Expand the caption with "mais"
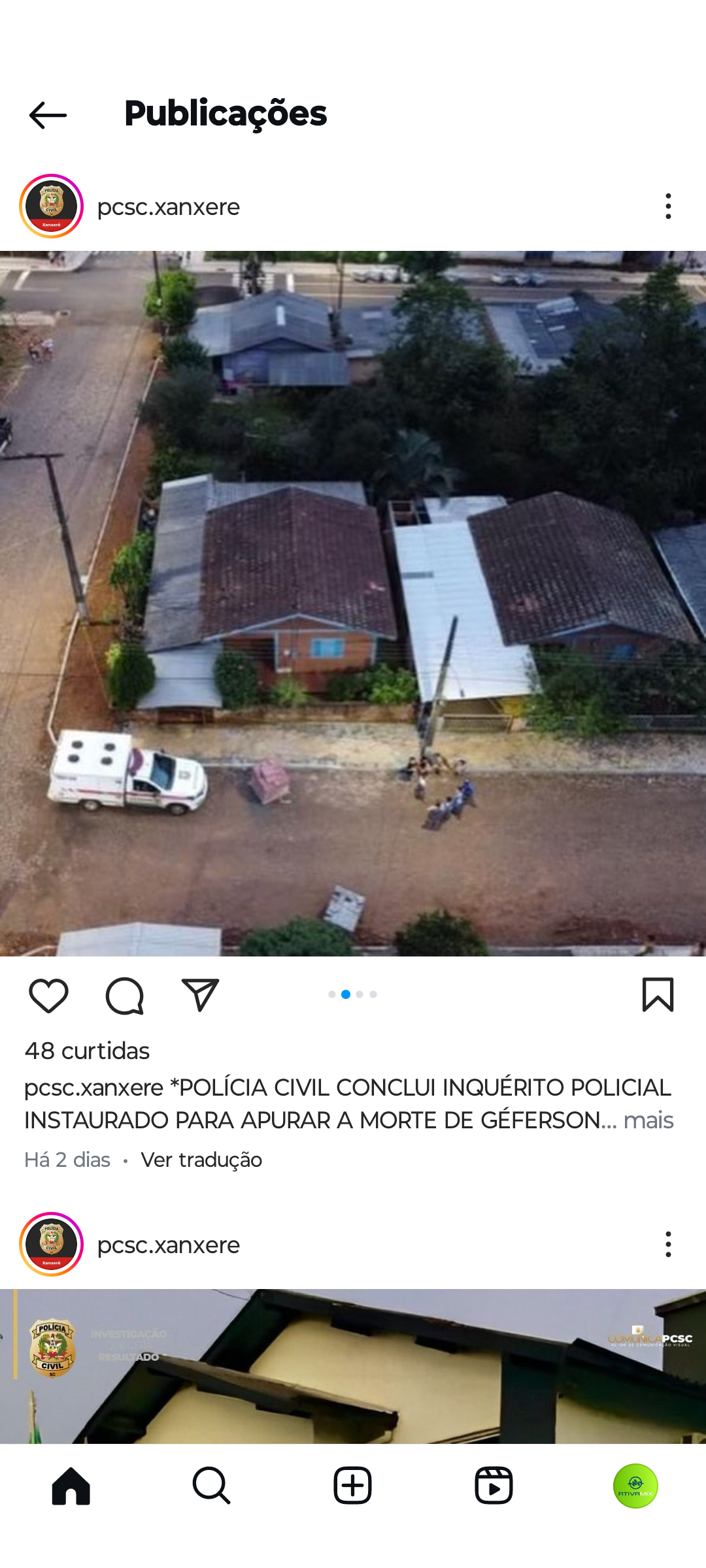The width and height of the screenshot is (706, 1568). [648, 1120]
